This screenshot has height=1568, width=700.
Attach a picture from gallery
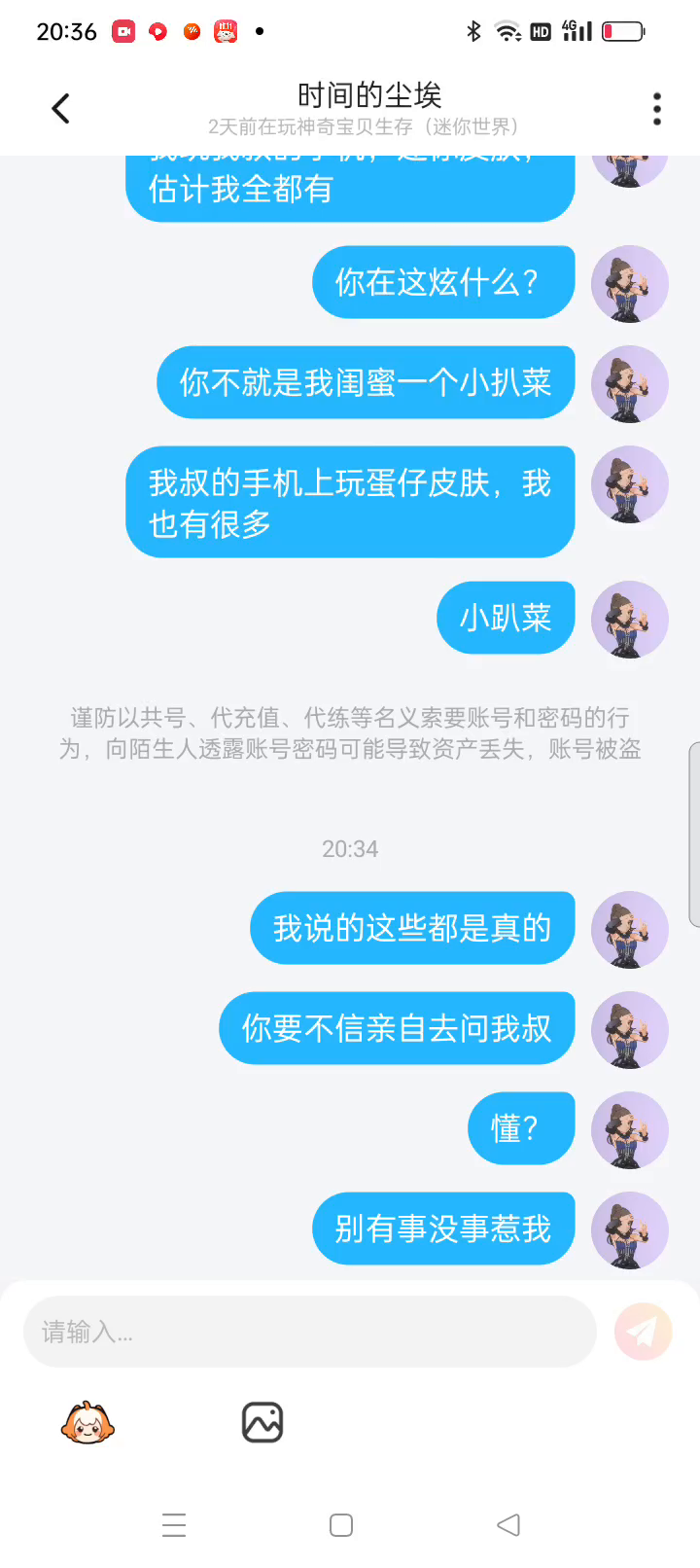[x=262, y=1423]
